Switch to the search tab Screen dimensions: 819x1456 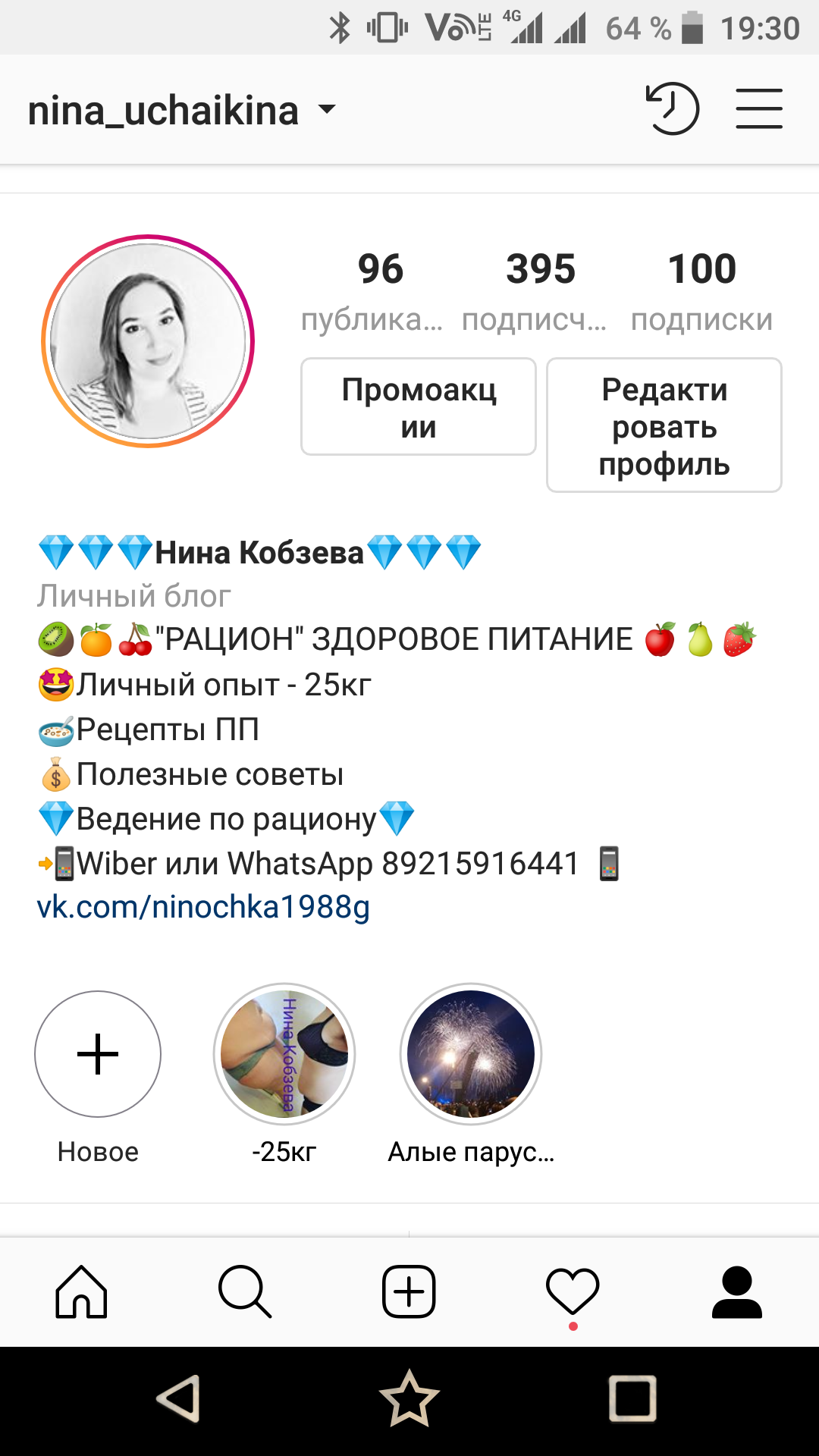(x=244, y=1292)
